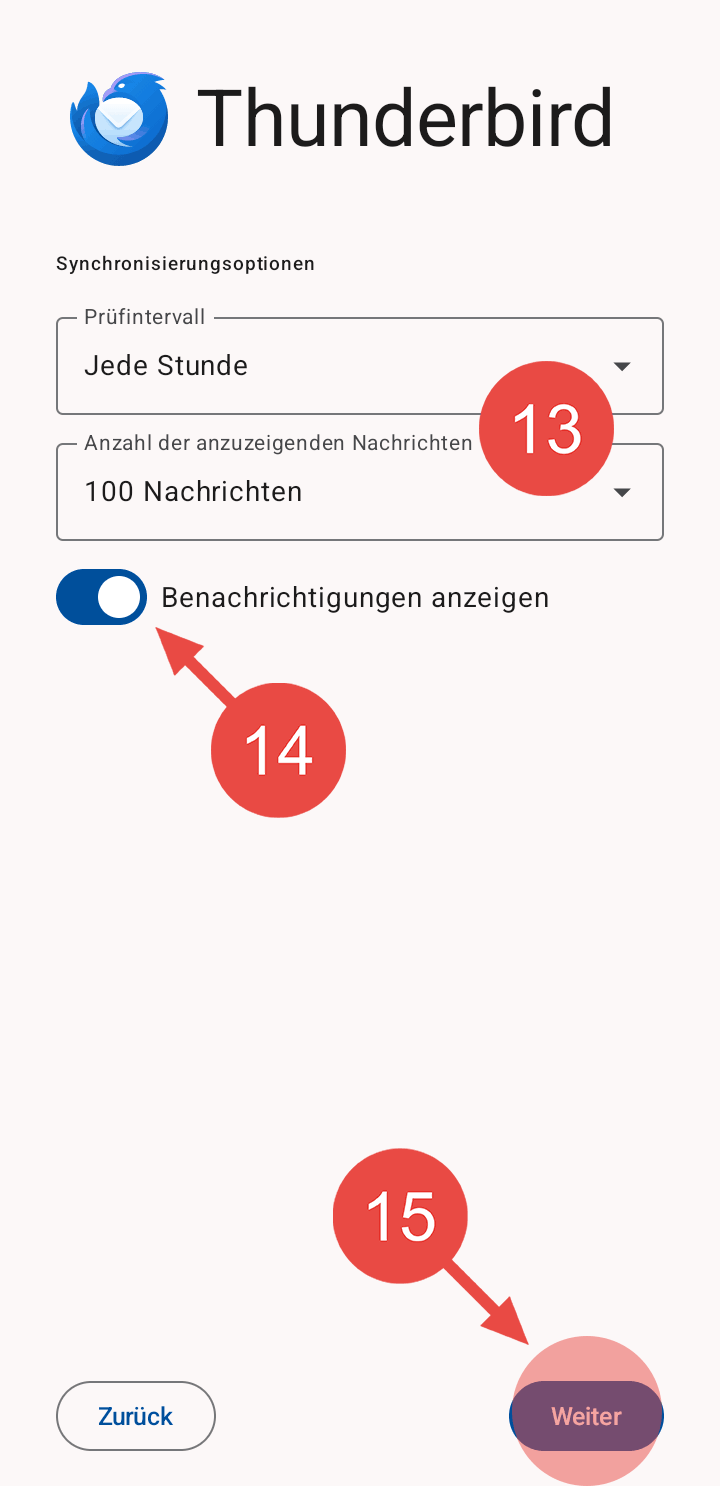This screenshot has width=720, height=1486.
Task: Tap the Weiter button
Action: (586, 1416)
